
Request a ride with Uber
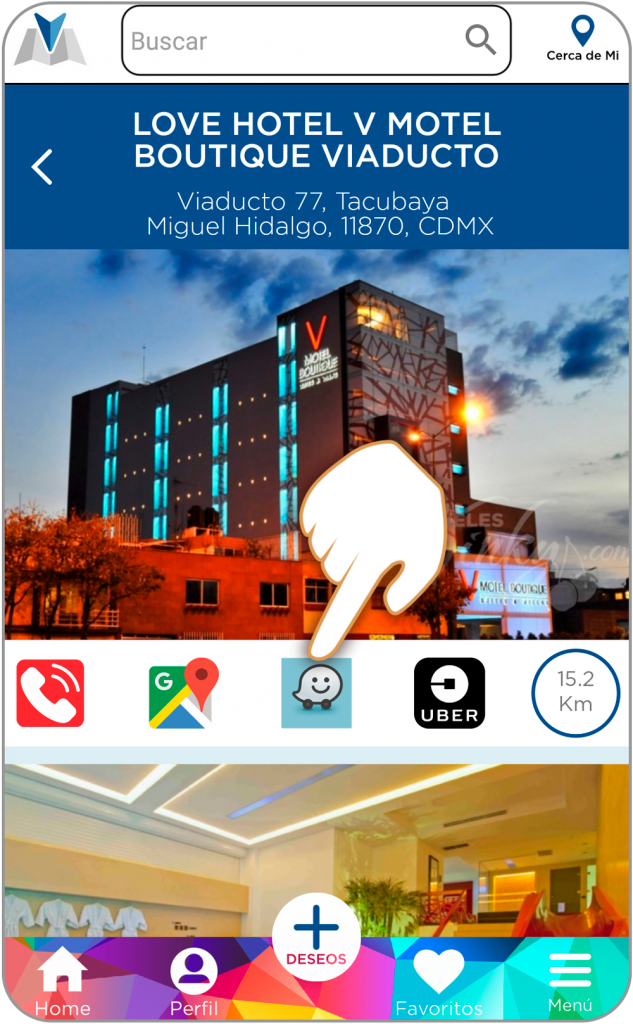(449, 693)
